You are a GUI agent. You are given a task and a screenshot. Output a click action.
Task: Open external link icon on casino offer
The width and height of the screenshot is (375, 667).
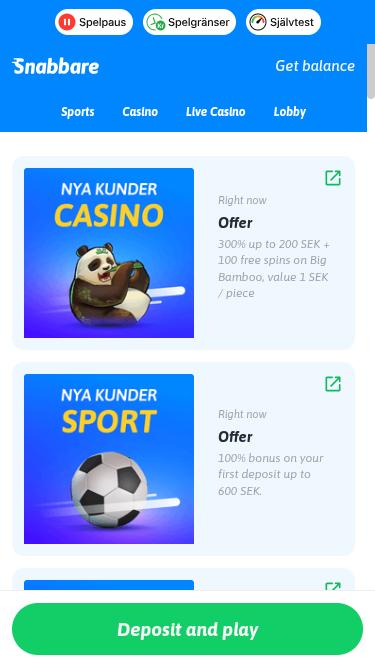[x=333, y=178]
